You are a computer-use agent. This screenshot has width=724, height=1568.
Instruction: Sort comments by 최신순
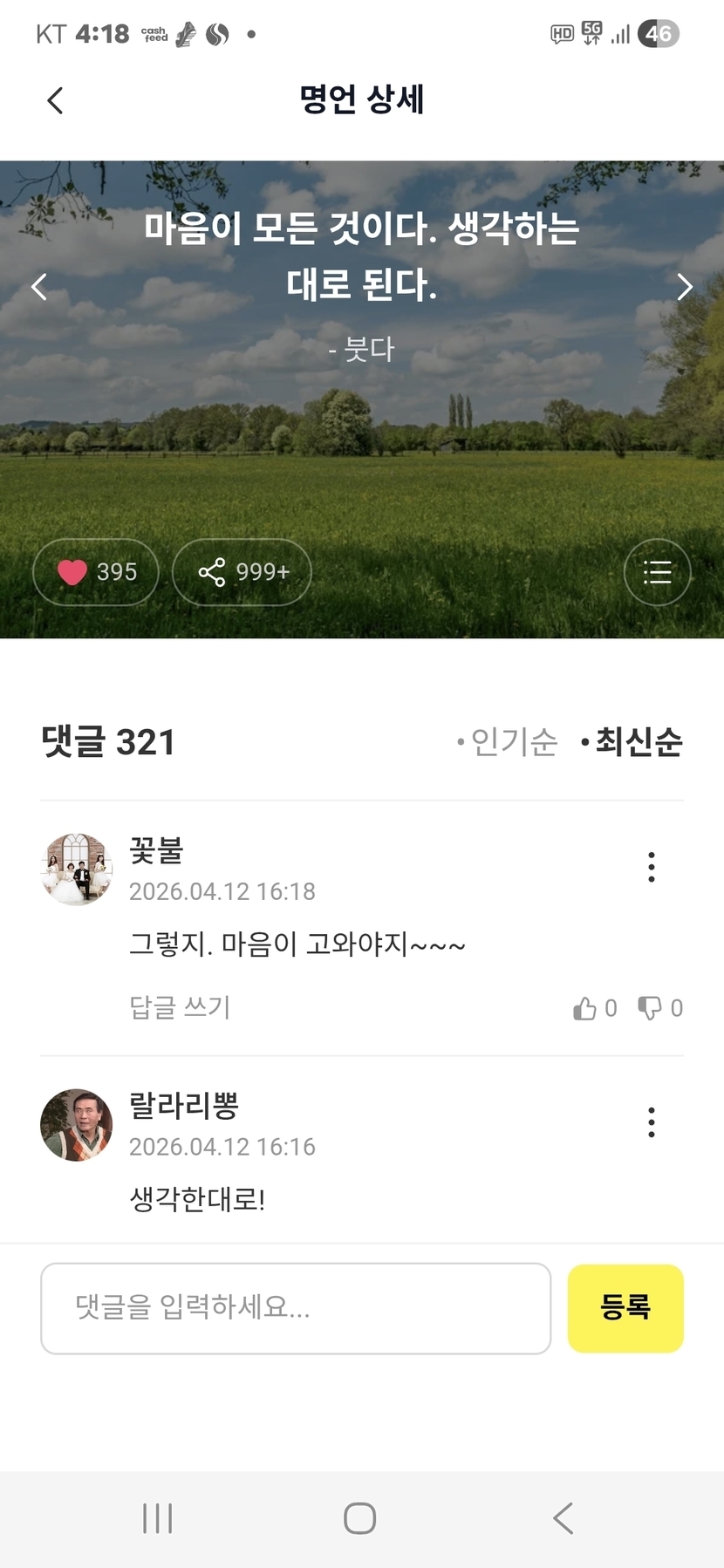tap(632, 742)
